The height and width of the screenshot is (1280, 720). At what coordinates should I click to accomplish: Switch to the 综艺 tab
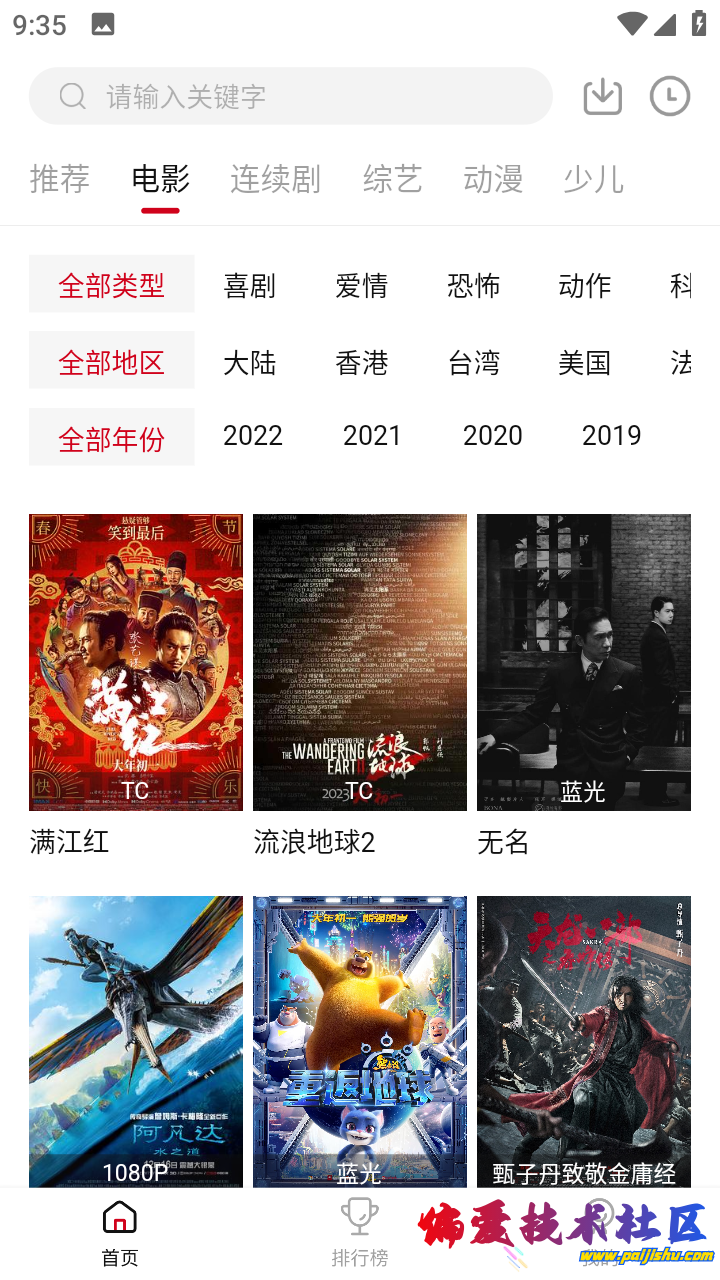[x=392, y=179]
